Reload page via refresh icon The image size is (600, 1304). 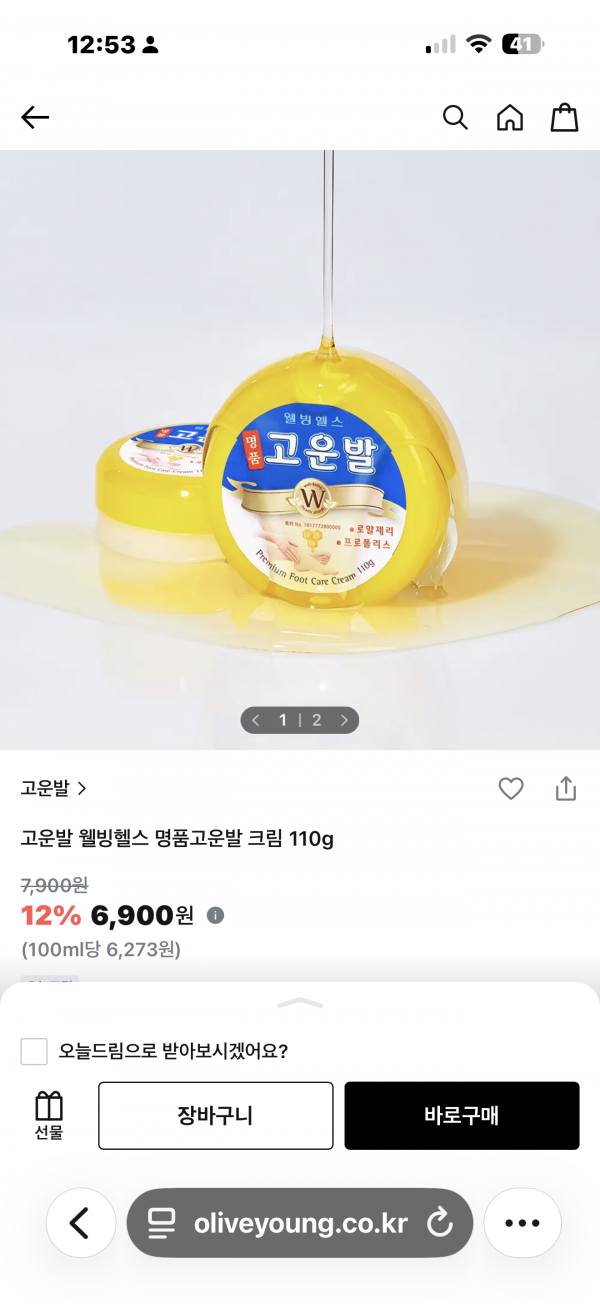click(440, 1222)
